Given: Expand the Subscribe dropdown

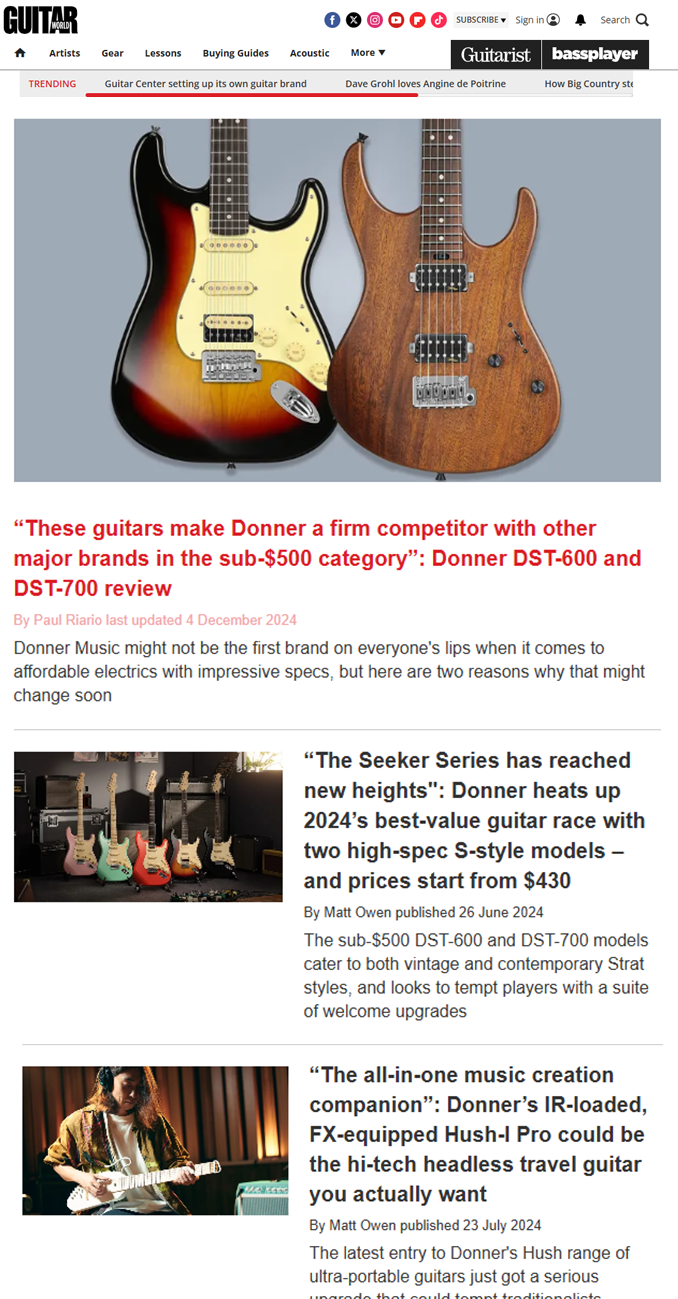Looking at the screenshot, I should click(481, 20).
